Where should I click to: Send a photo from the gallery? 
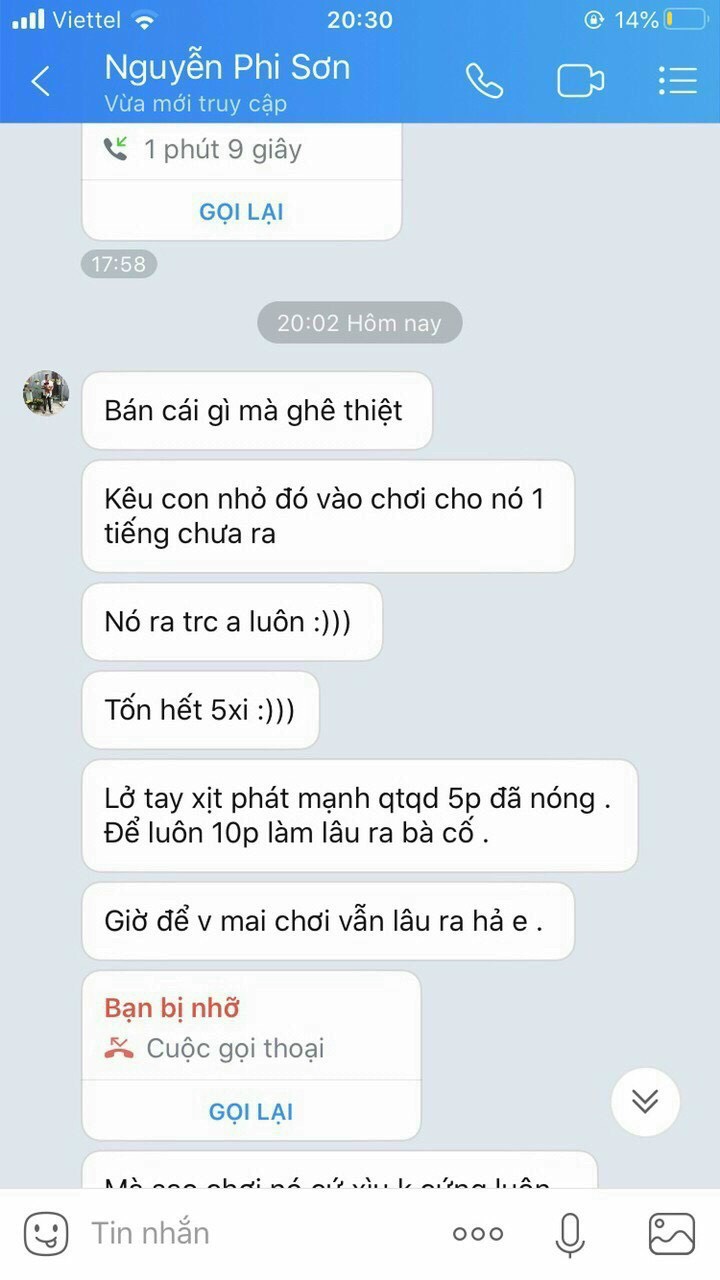coord(671,1234)
